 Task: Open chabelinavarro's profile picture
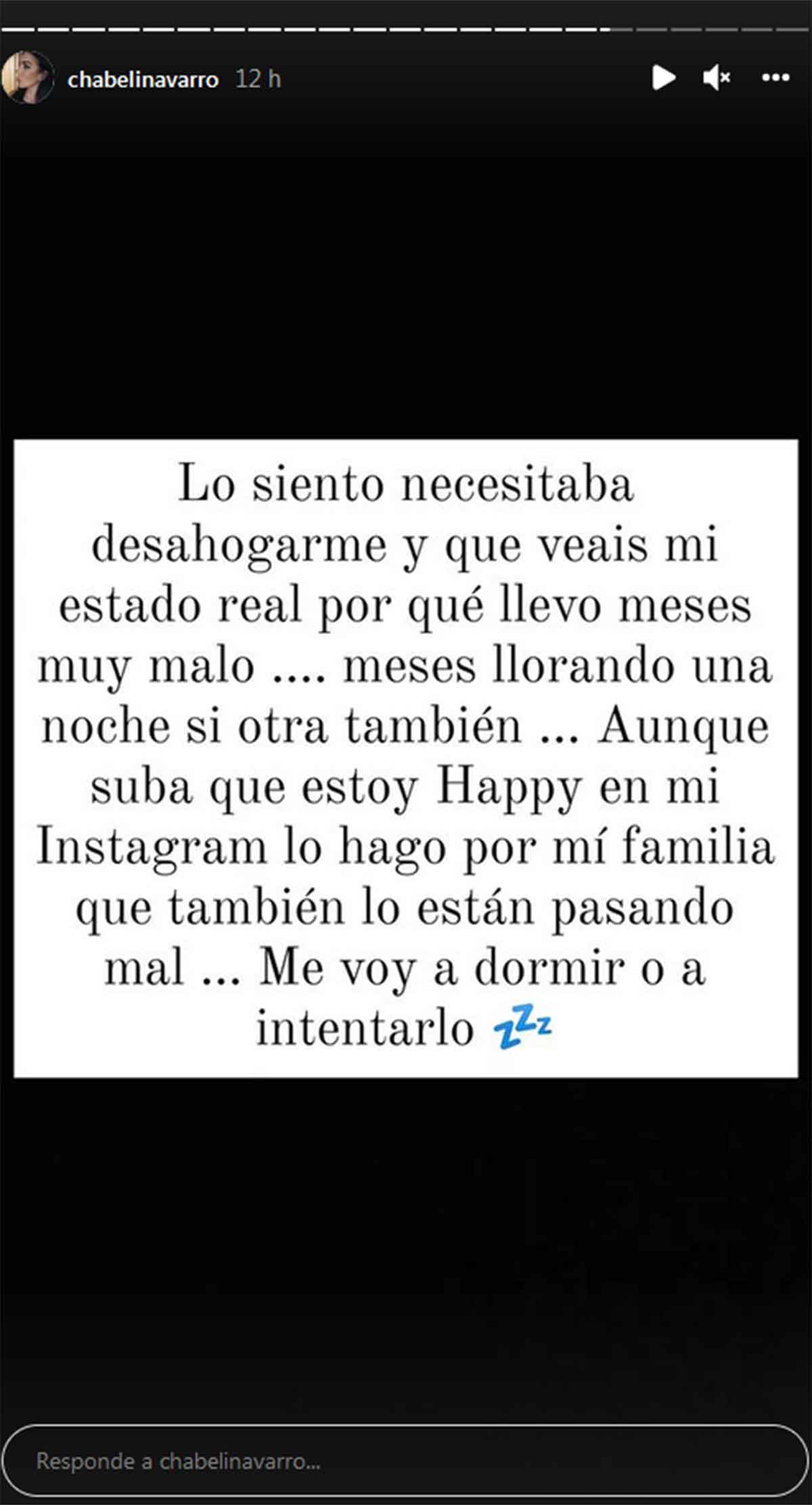(x=28, y=78)
